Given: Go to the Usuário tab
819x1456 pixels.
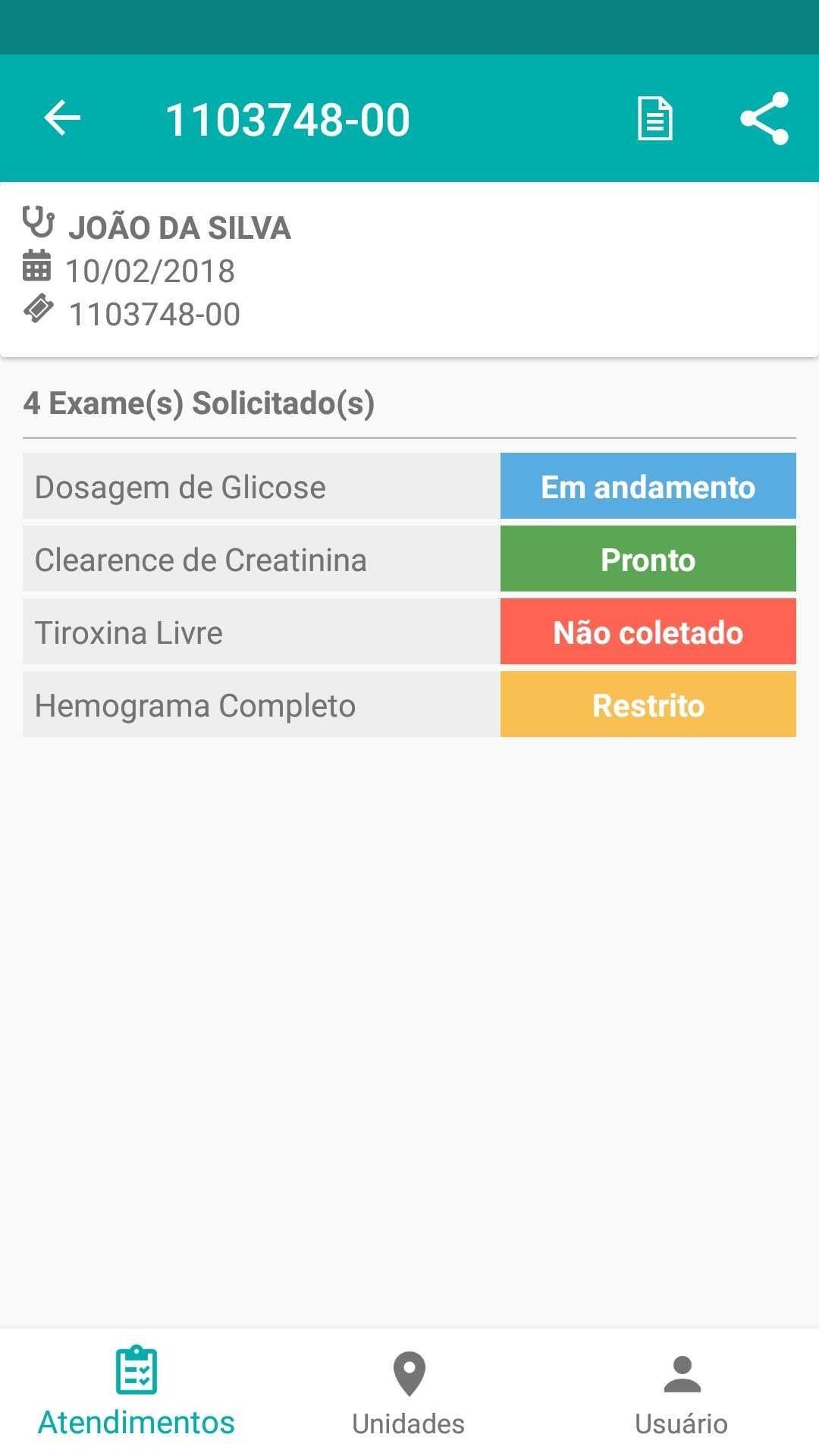Looking at the screenshot, I should (681, 1392).
